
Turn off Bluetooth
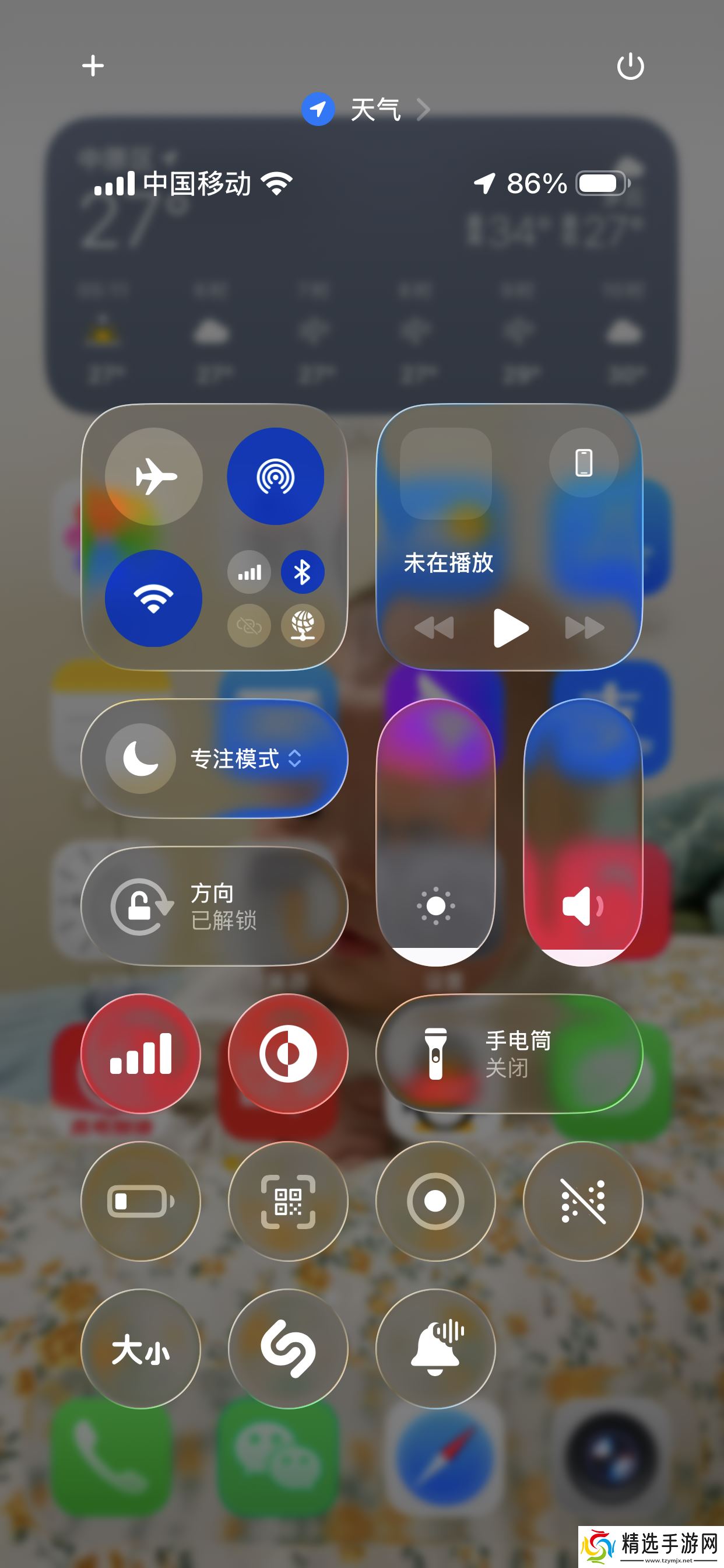point(303,572)
